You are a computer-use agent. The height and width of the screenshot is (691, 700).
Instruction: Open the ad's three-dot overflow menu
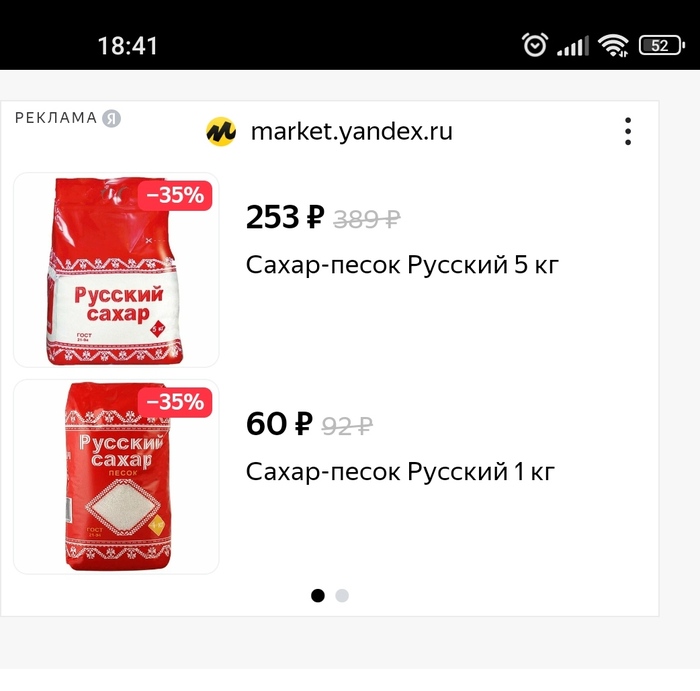coord(628,132)
